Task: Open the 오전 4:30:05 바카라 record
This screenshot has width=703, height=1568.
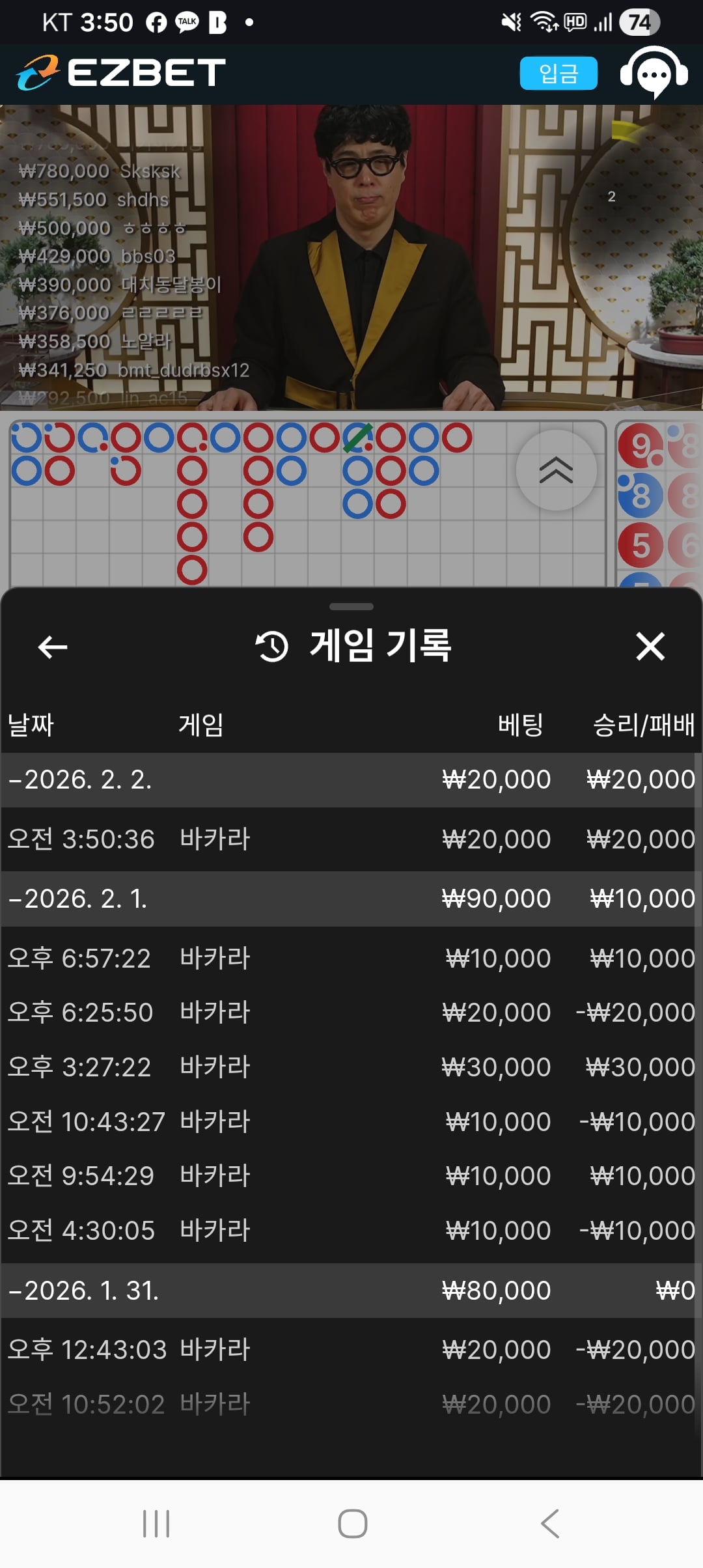Action: 351,1230
